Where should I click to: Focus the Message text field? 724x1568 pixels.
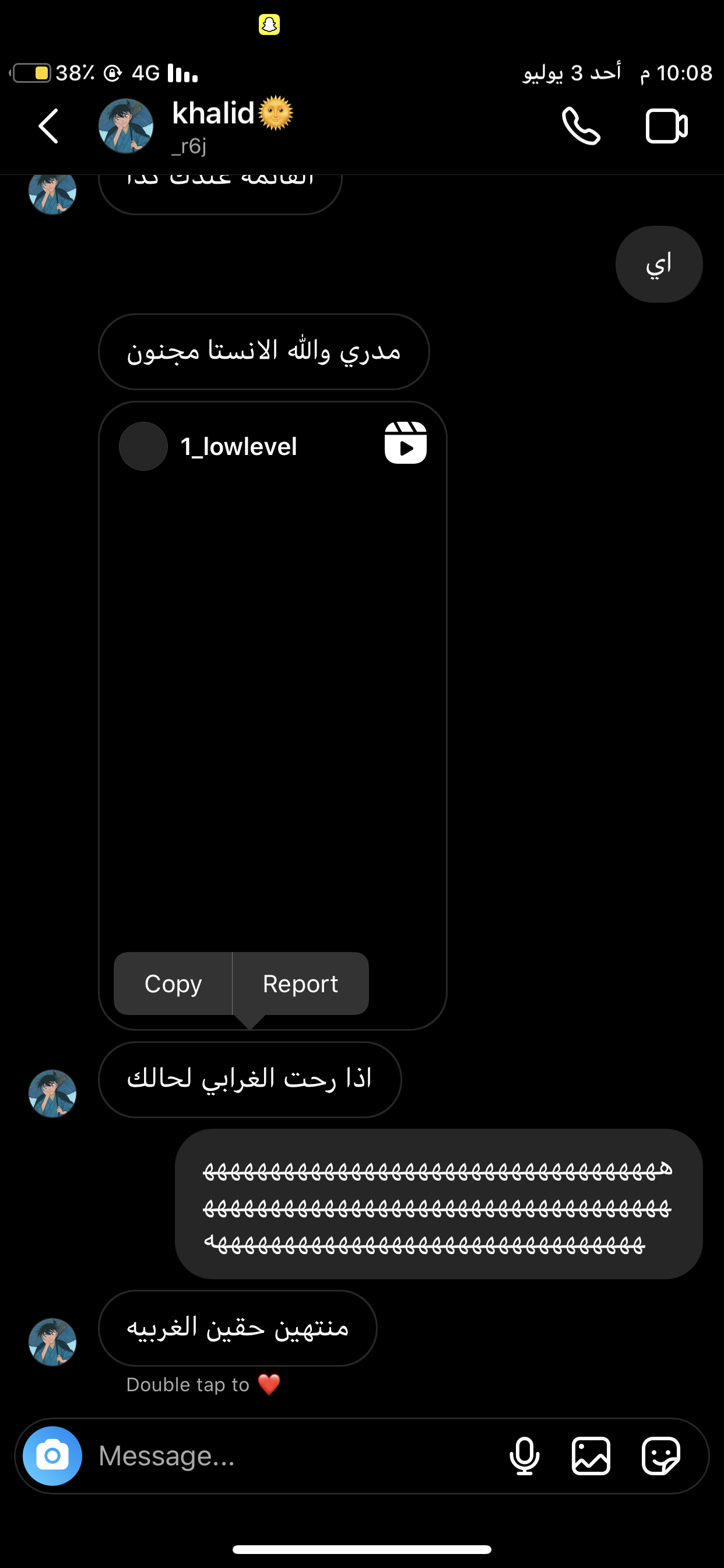click(292, 1456)
